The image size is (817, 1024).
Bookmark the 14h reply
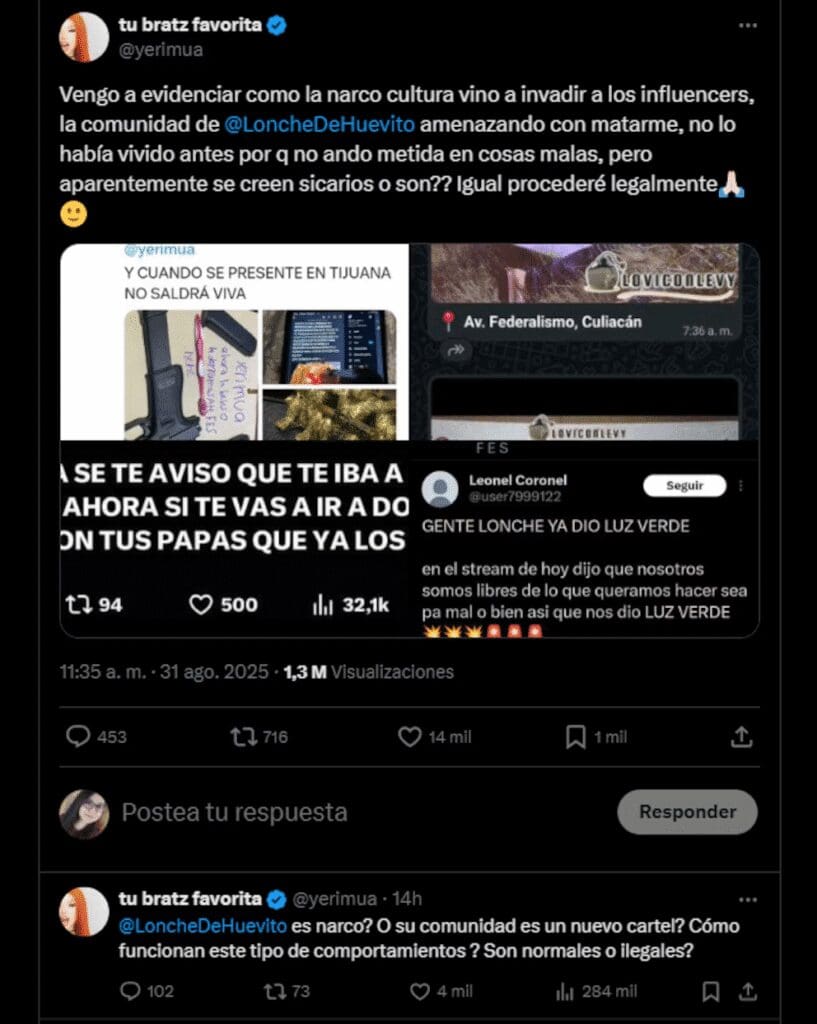click(x=710, y=991)
